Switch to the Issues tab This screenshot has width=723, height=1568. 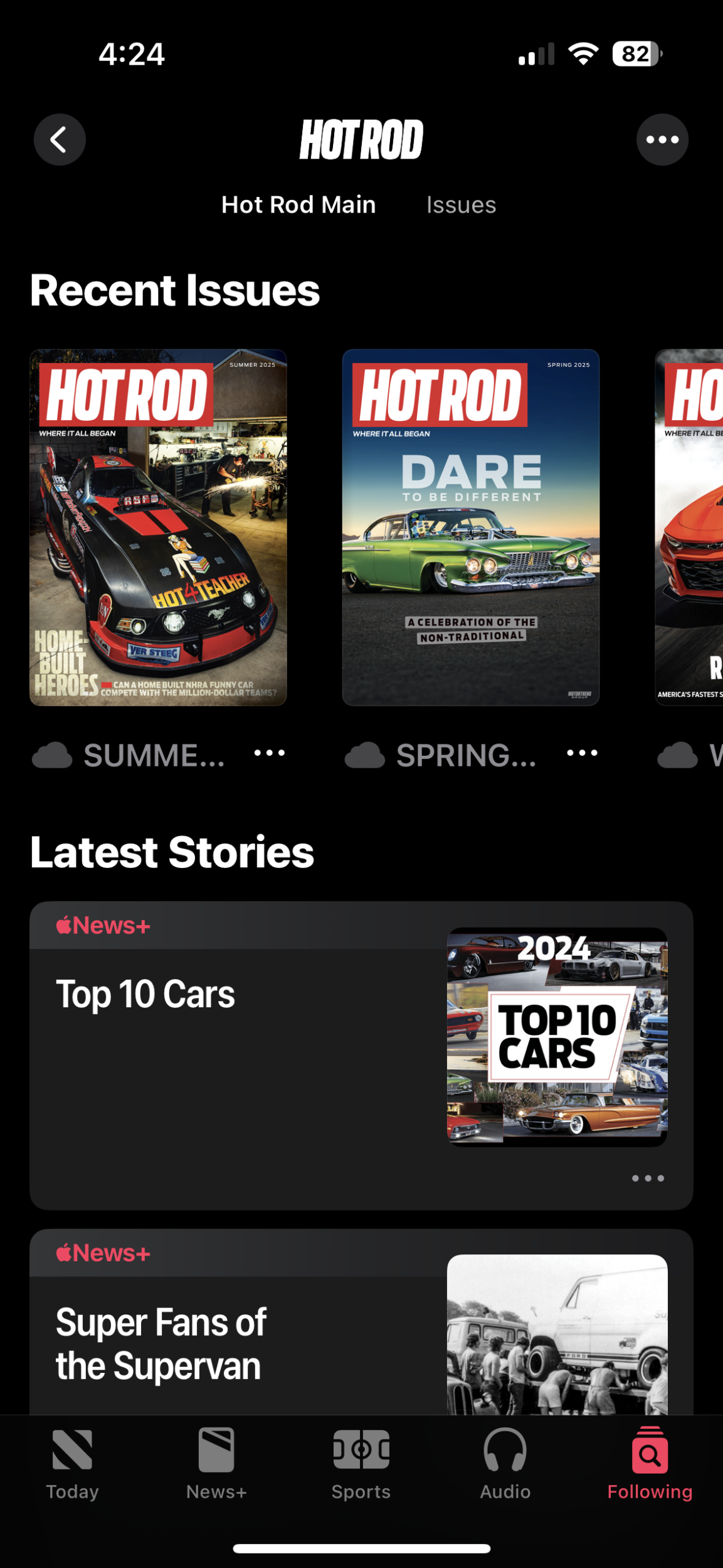coord(461,205)
